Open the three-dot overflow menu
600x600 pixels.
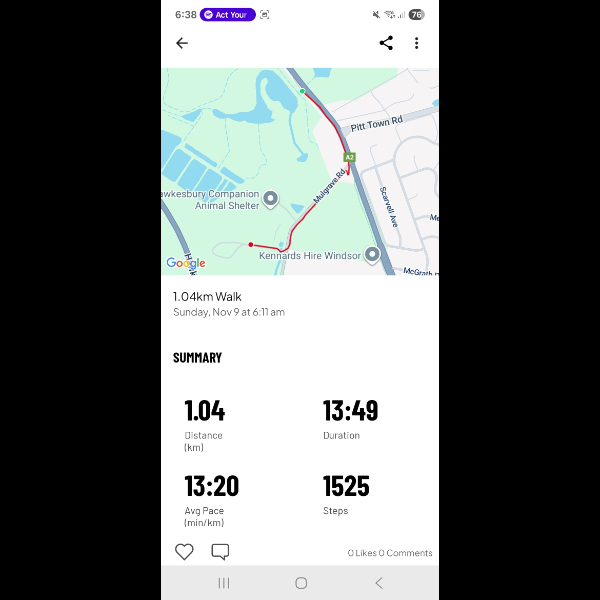(416, 43)
